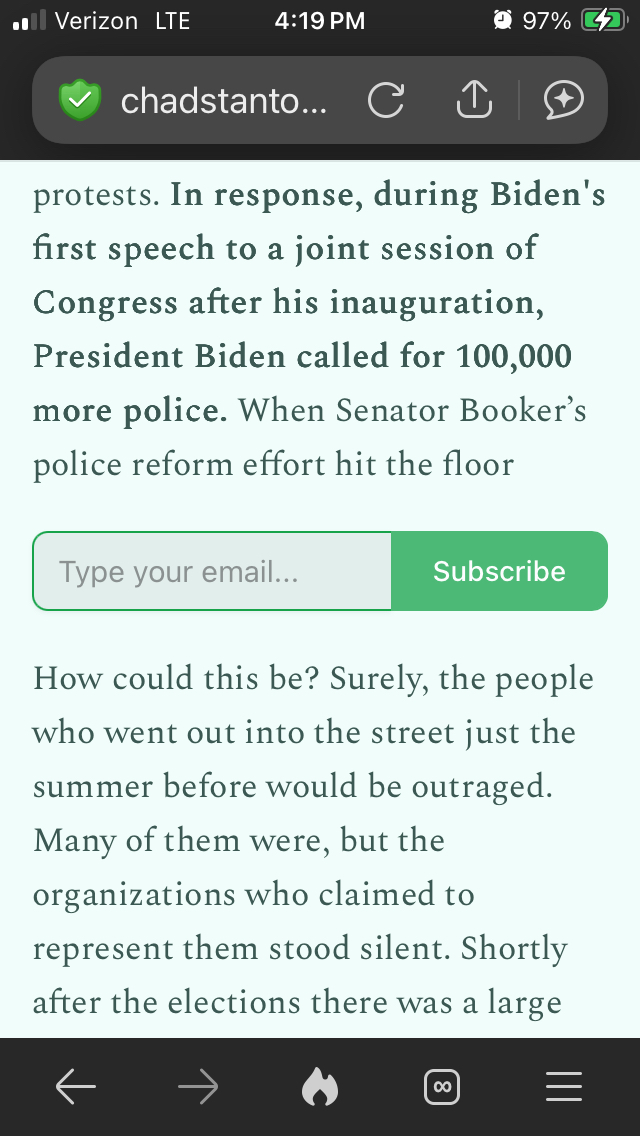Focus the 'Type your email...' field
This screenshot has width=640, height=1136.
tap(212, 571)
